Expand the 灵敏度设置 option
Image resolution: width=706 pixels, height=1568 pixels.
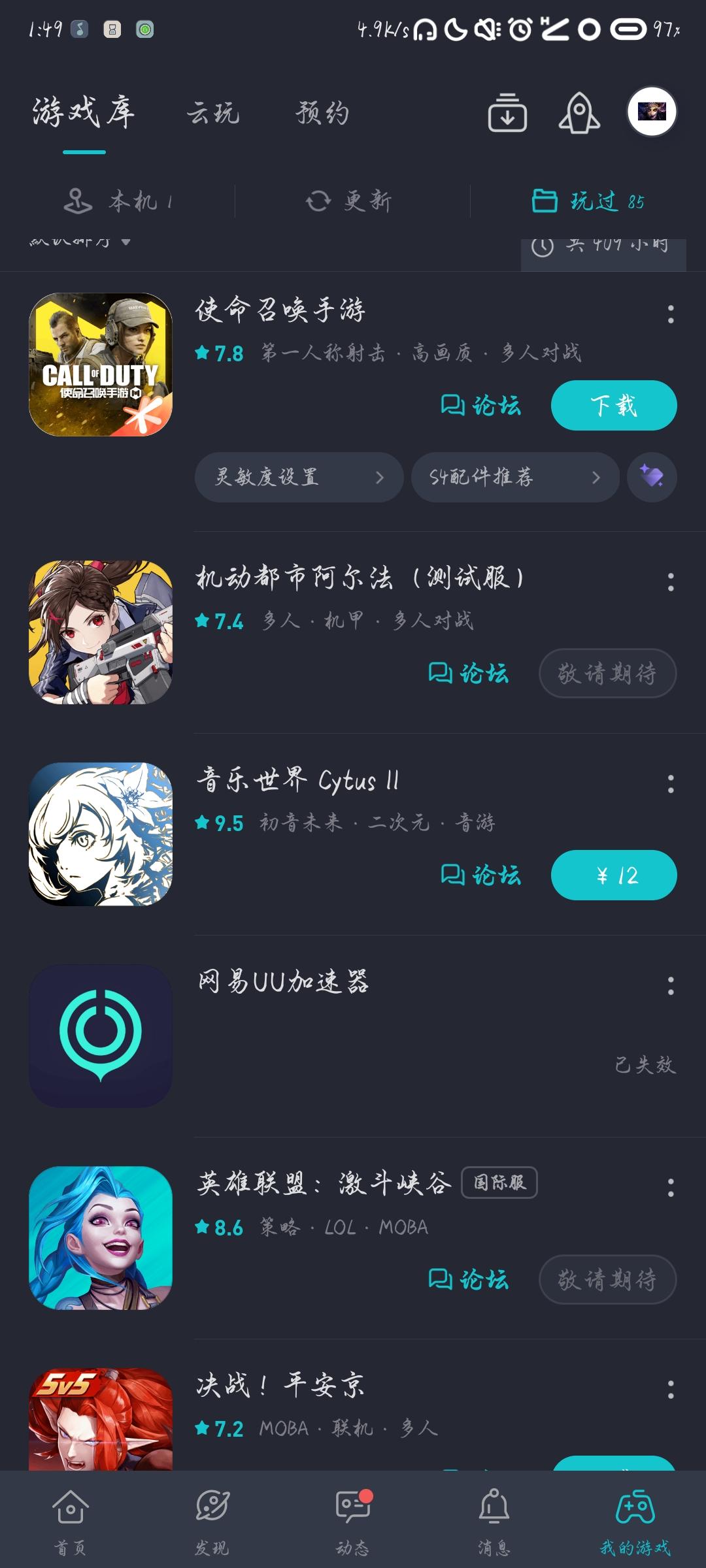pos(299,478)
